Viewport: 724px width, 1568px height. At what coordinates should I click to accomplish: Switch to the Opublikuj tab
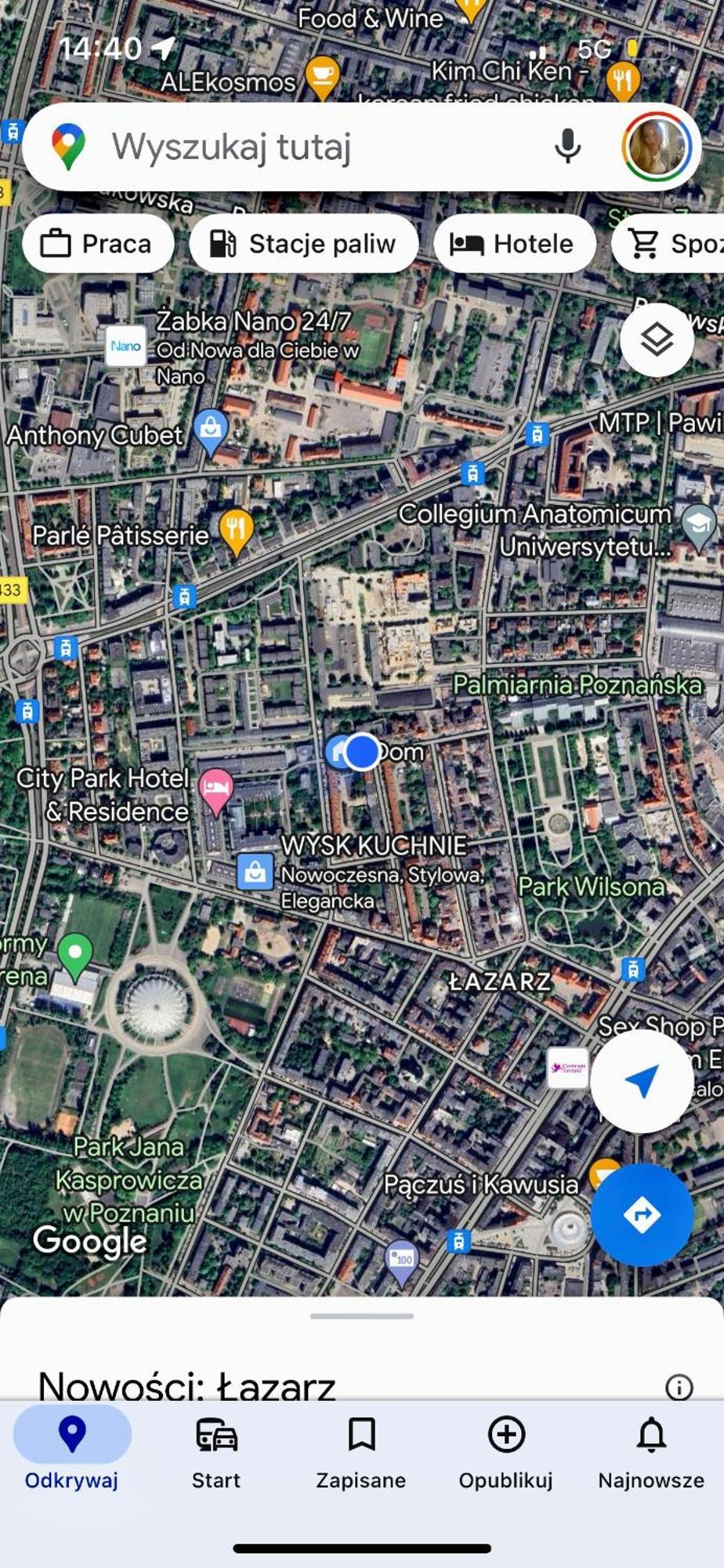(506, 1451)
